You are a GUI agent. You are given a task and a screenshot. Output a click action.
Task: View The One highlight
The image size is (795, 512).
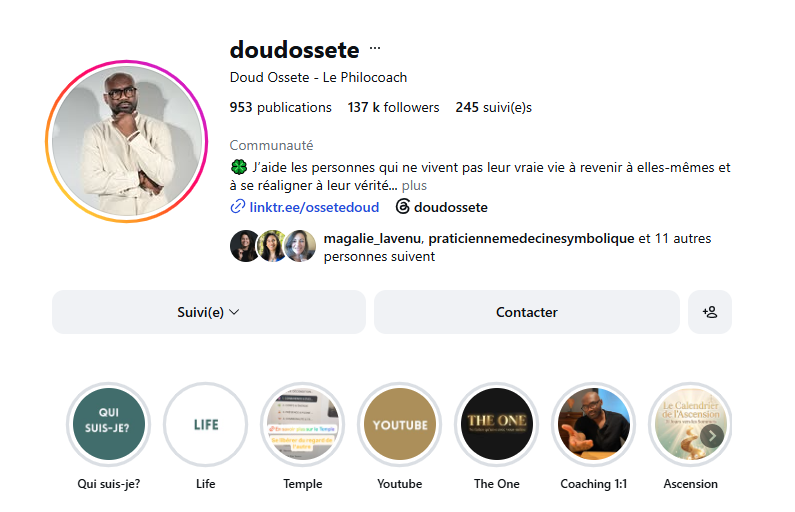point(497,424)
